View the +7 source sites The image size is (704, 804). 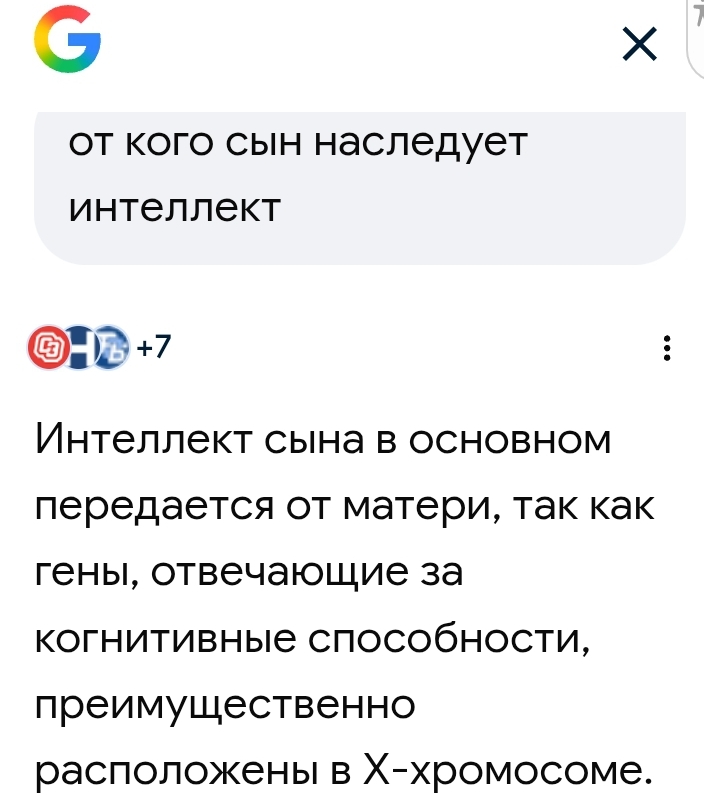click(x=99, y=347)
